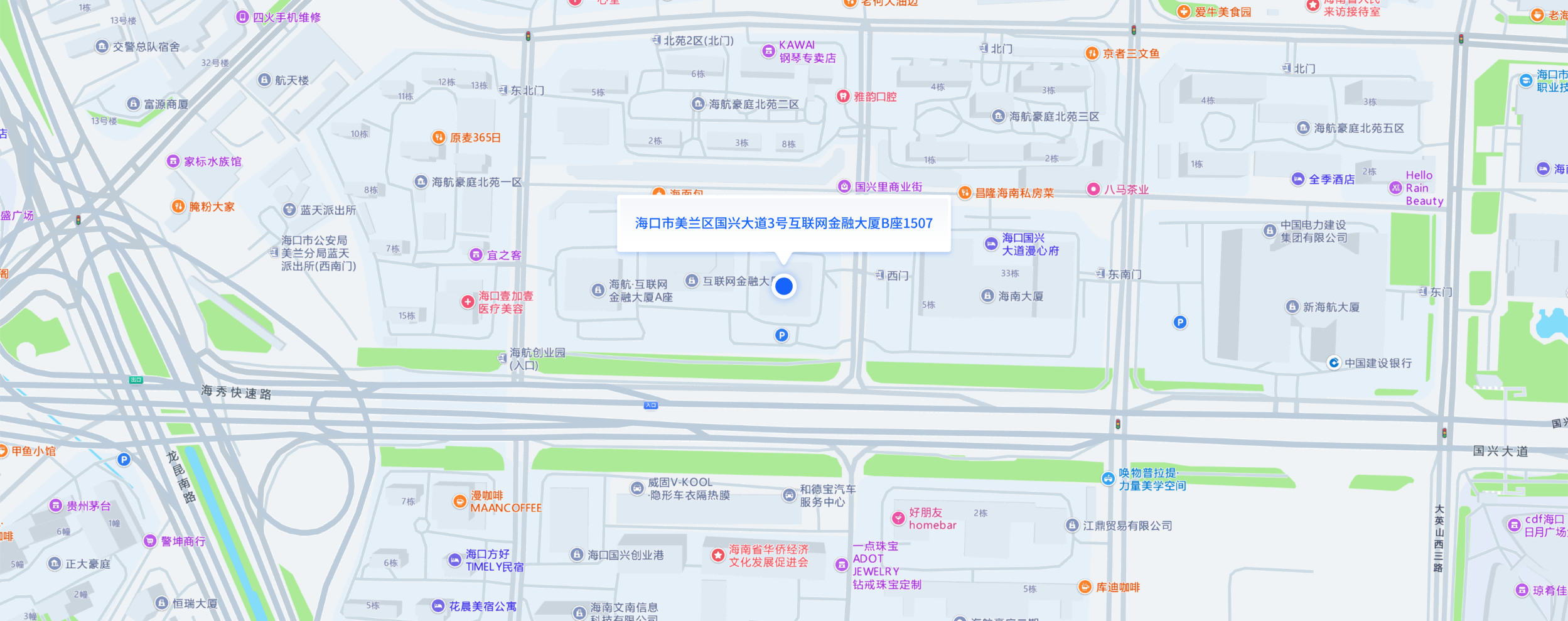Select the 海航·互联网金融大厦A座 map point
The width and height of the screenshot is (1568, 621).
[x=598, y=291]
